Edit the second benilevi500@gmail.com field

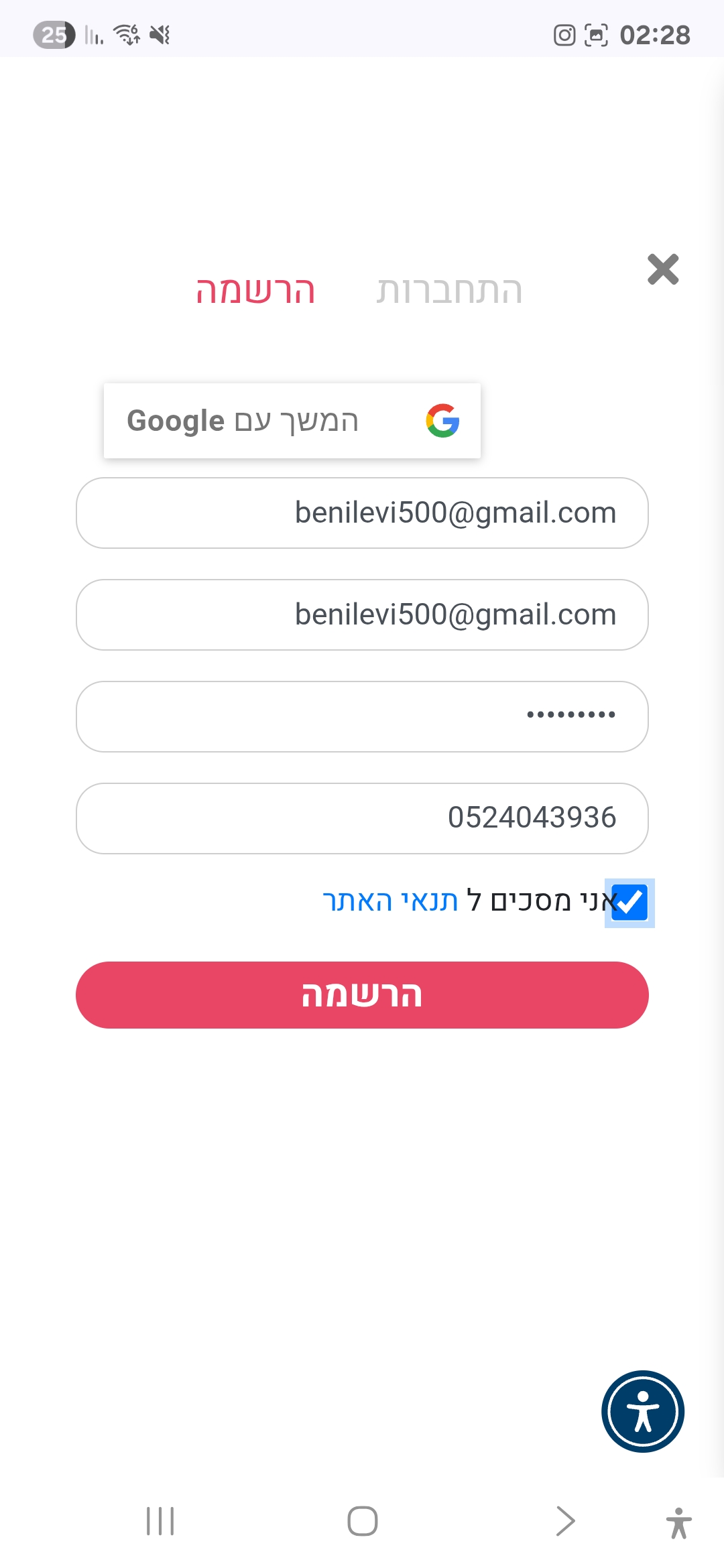click(362, 614)
